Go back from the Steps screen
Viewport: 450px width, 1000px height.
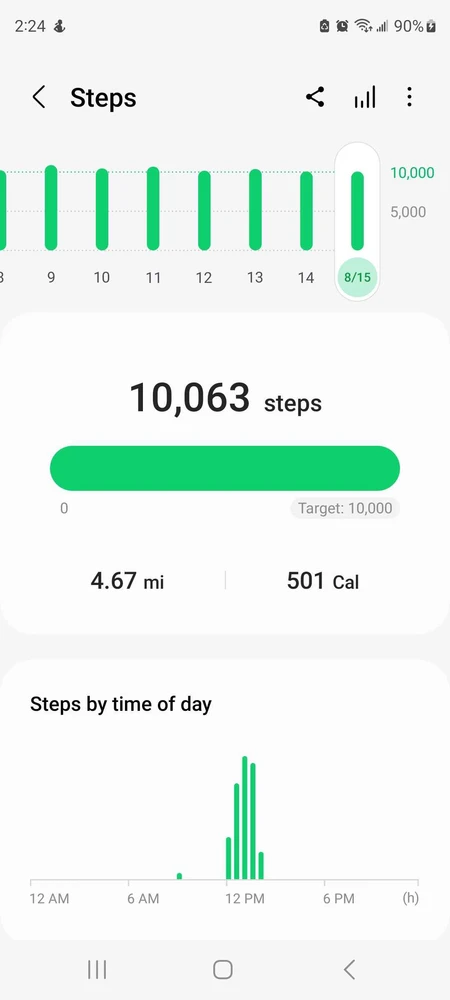[39, 98]
